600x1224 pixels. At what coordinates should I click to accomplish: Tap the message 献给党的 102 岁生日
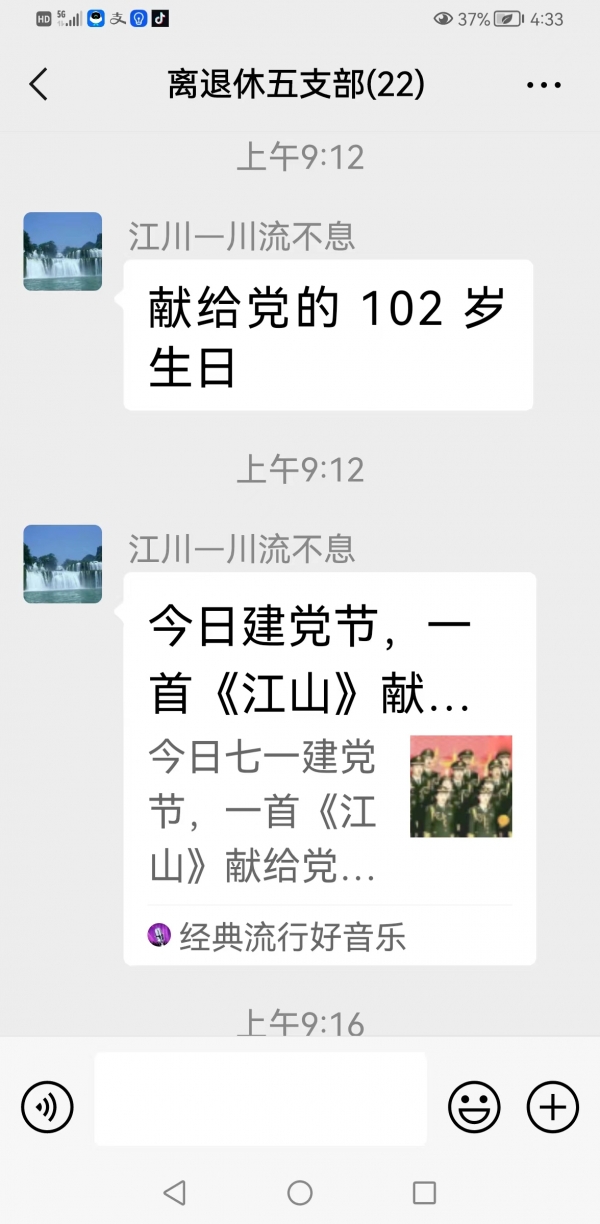(x=328, y=335)
